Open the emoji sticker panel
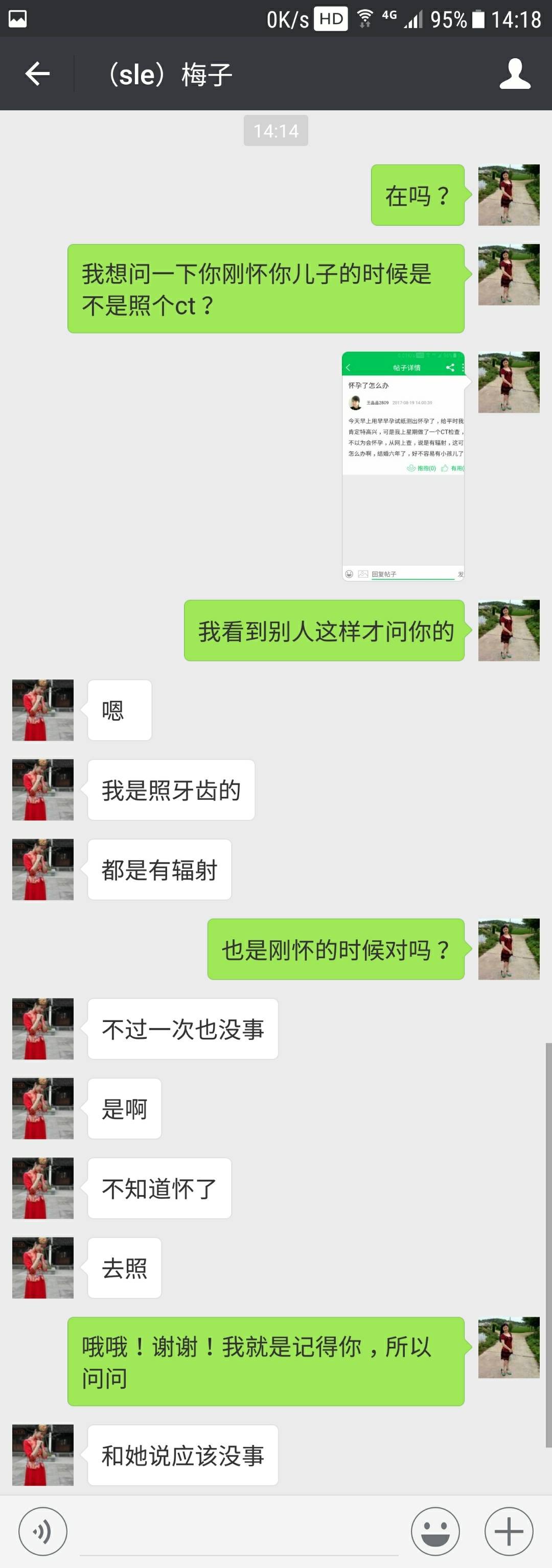 pos(435,1531)
